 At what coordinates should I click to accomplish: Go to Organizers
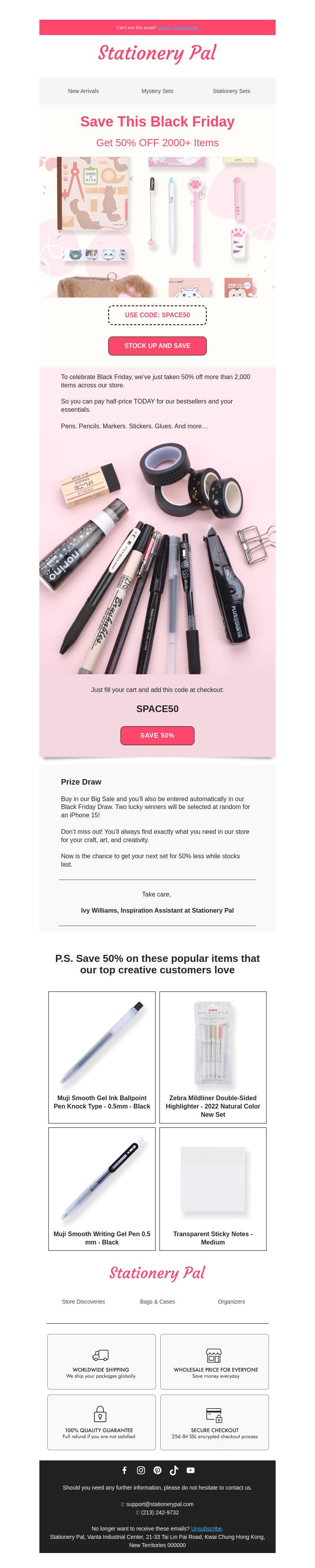(231, 1301)
